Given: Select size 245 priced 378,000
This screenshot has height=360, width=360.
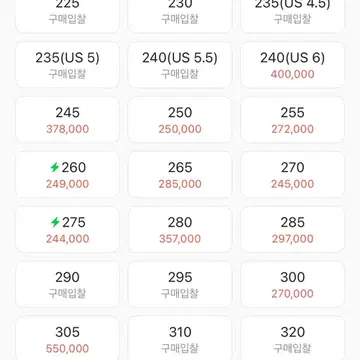Looking at the screenshot, I should point(67,120).
